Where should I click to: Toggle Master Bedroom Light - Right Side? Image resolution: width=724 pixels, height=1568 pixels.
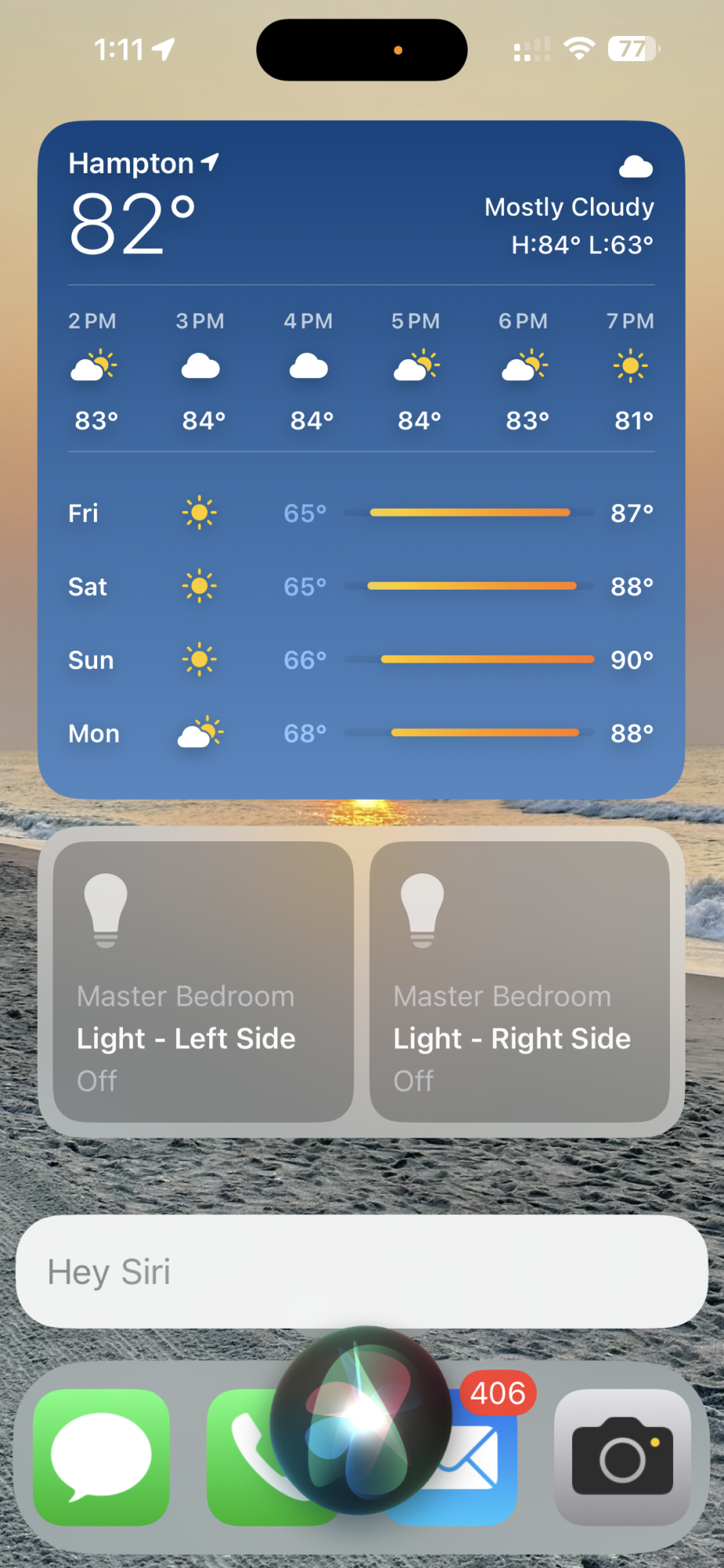519,982
